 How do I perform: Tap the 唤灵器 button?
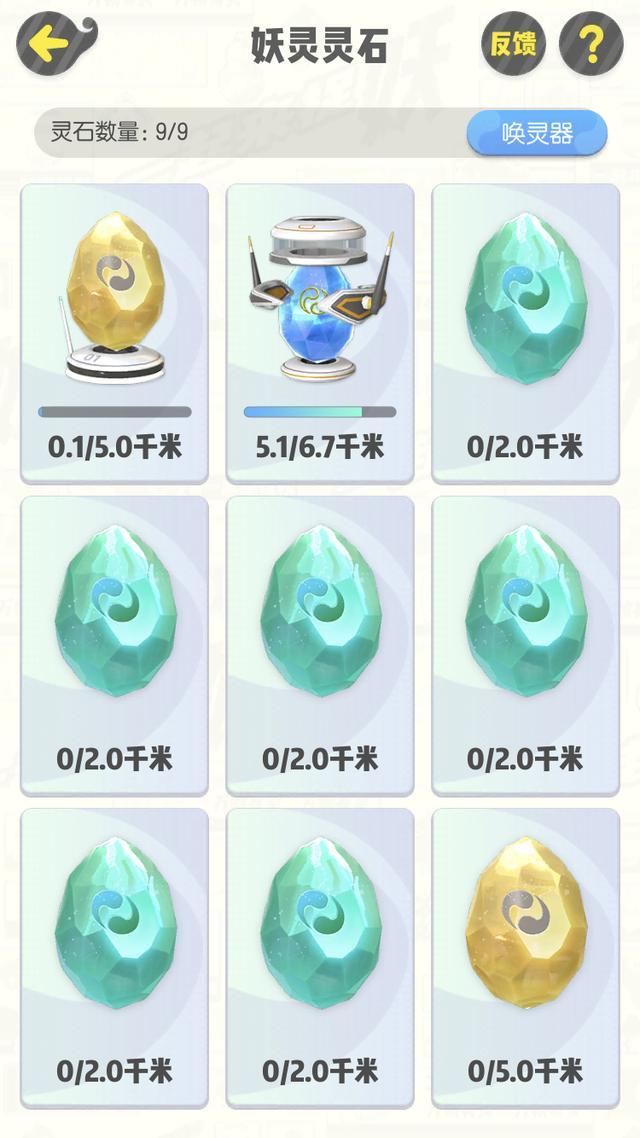[536, 133]
